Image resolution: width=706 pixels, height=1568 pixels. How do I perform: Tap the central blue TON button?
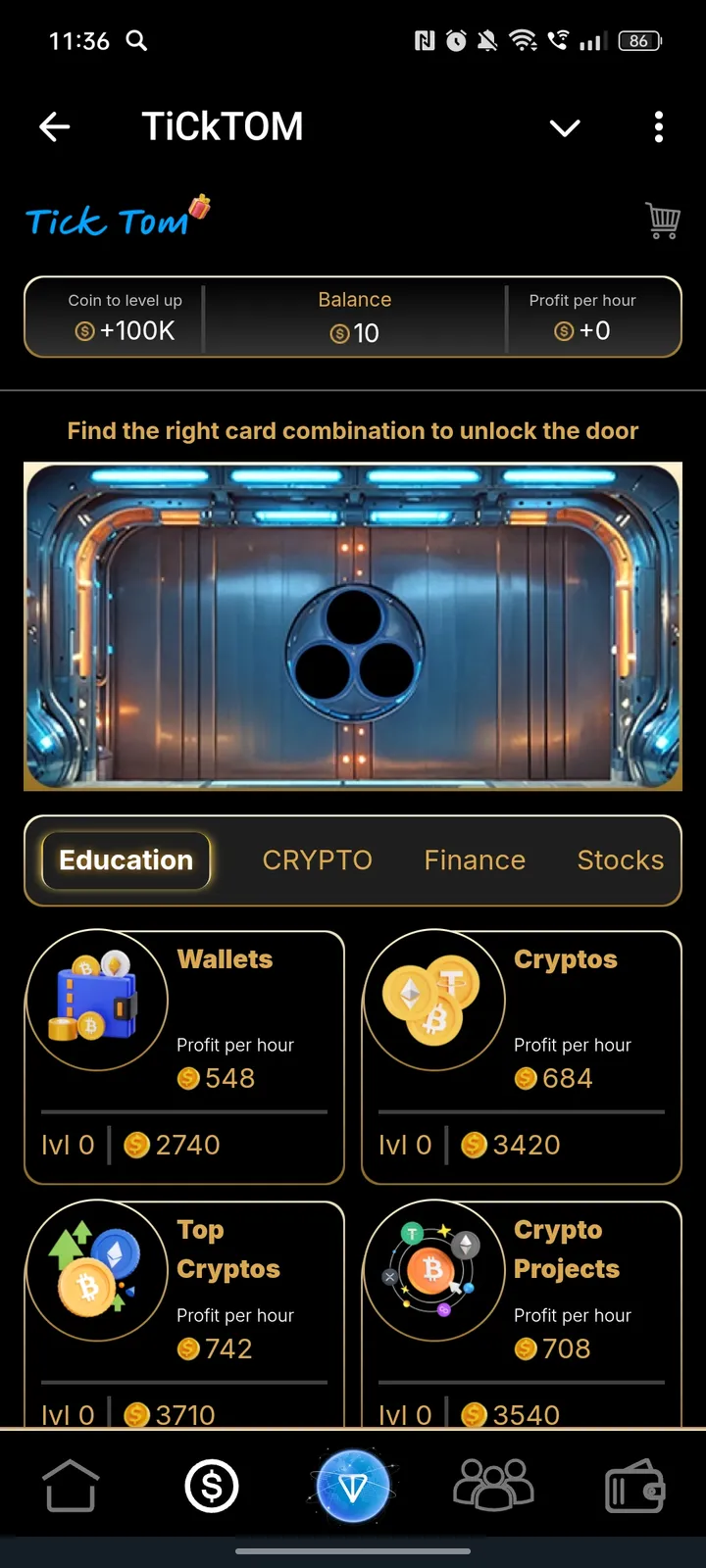[353, 1486]
